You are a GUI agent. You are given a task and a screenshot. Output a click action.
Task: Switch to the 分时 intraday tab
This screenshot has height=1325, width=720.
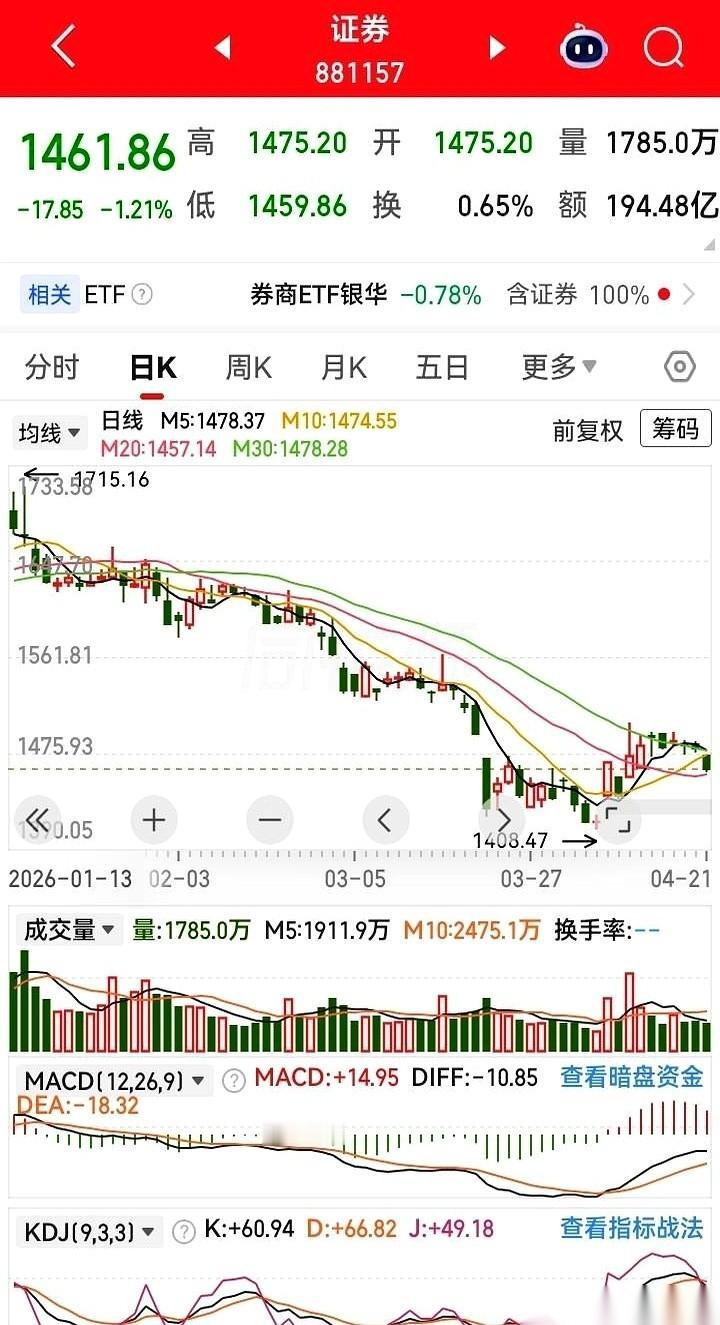(50, 367)
